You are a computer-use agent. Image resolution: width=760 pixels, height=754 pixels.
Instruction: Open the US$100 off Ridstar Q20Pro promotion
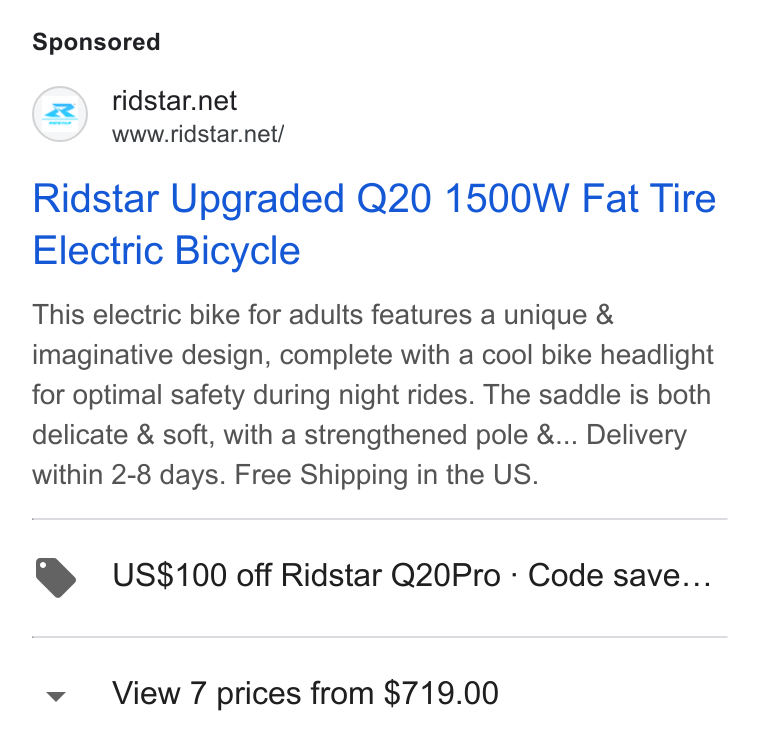tap(380, 577)
